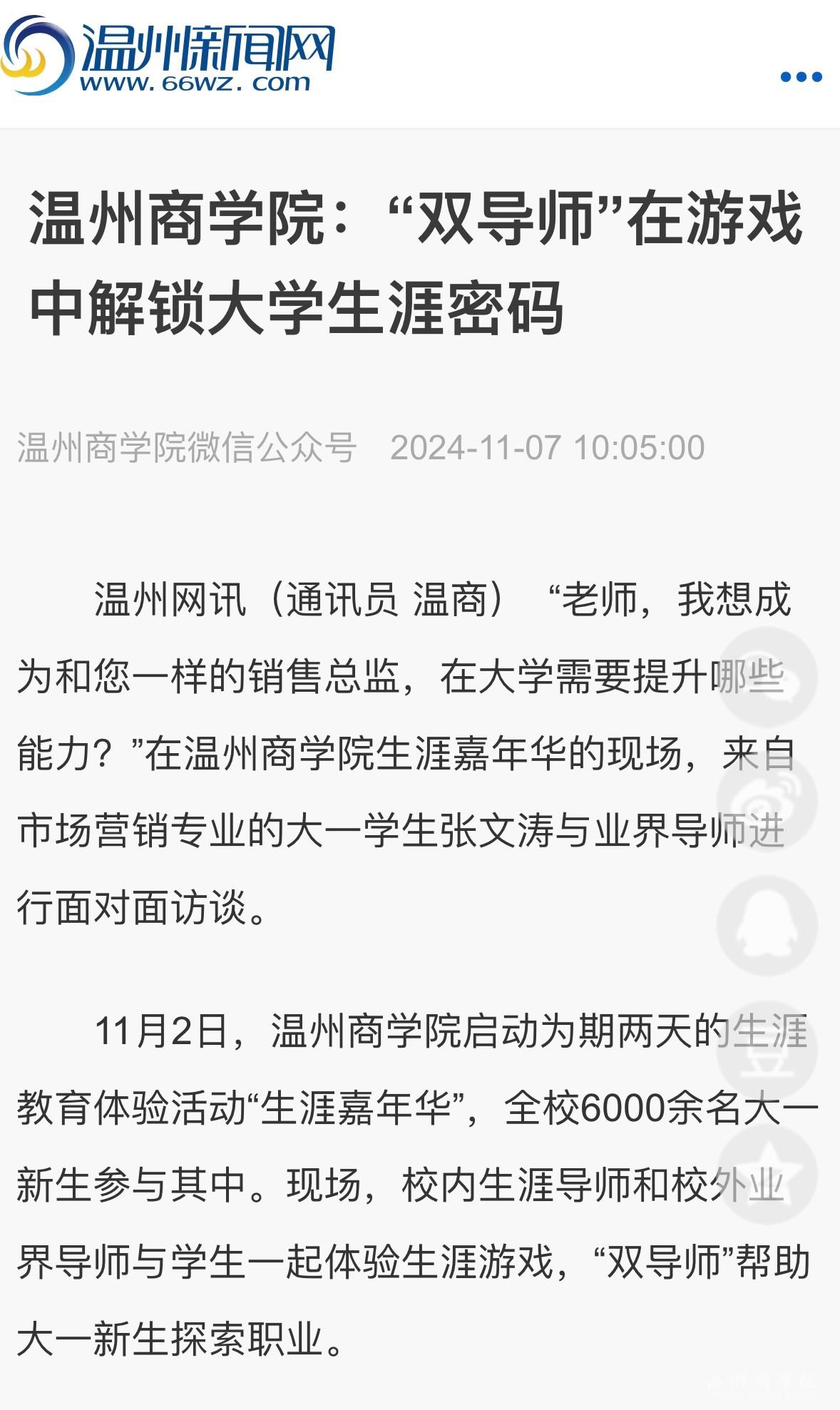Image resolution: width=840 pixels, height=1410 pixels.
Task: Open the 温州新闻网 site logo link
Action: [x=168, y=56]
